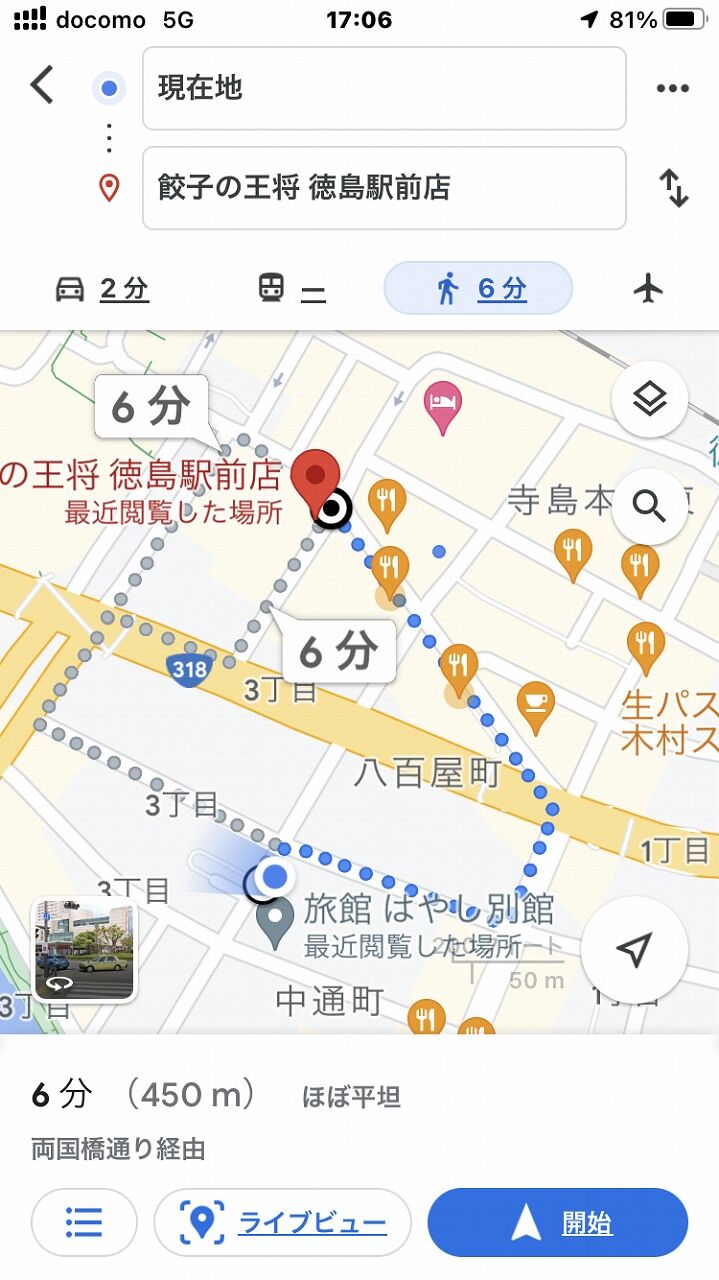Edit the starting point 現在地 field

[384, 88]
